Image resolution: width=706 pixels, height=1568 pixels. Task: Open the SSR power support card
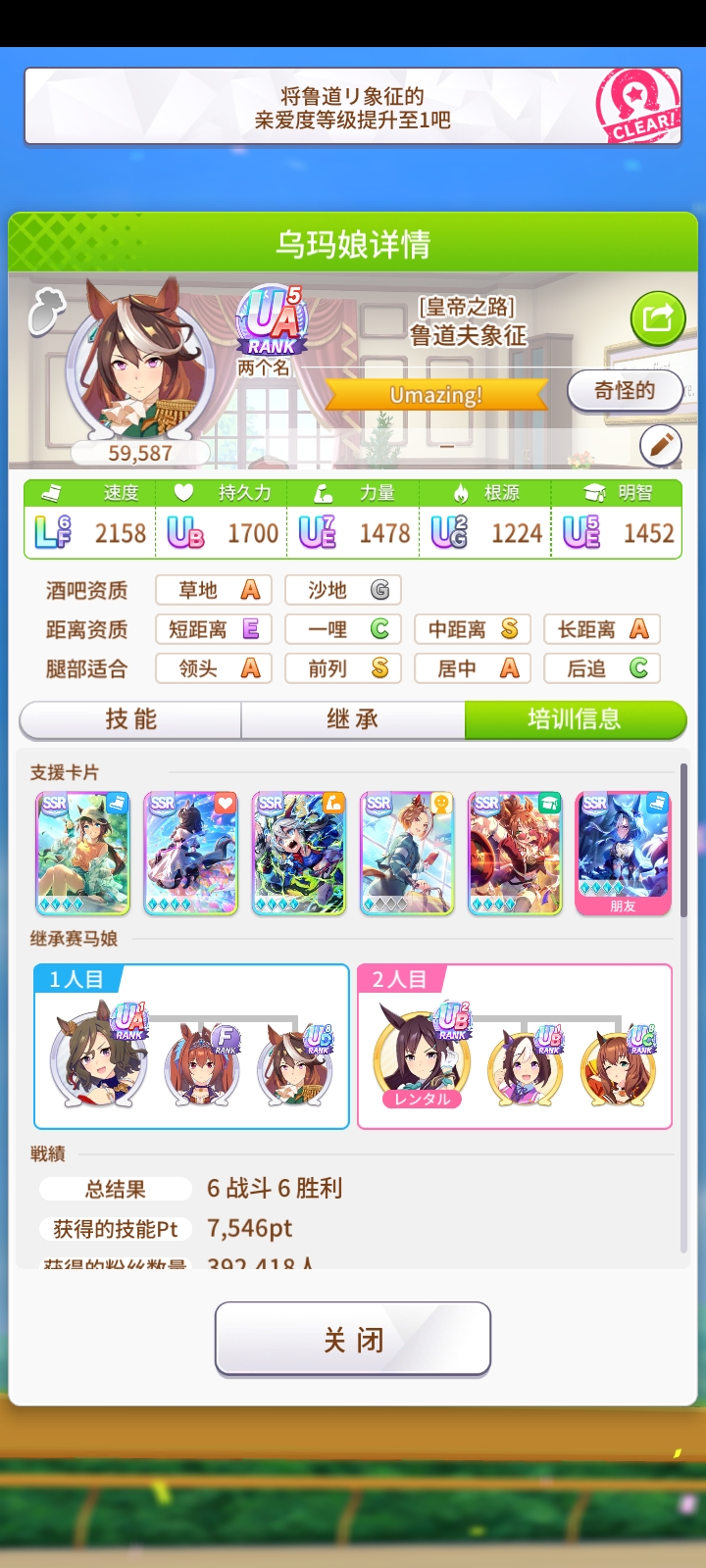[299, 854]
